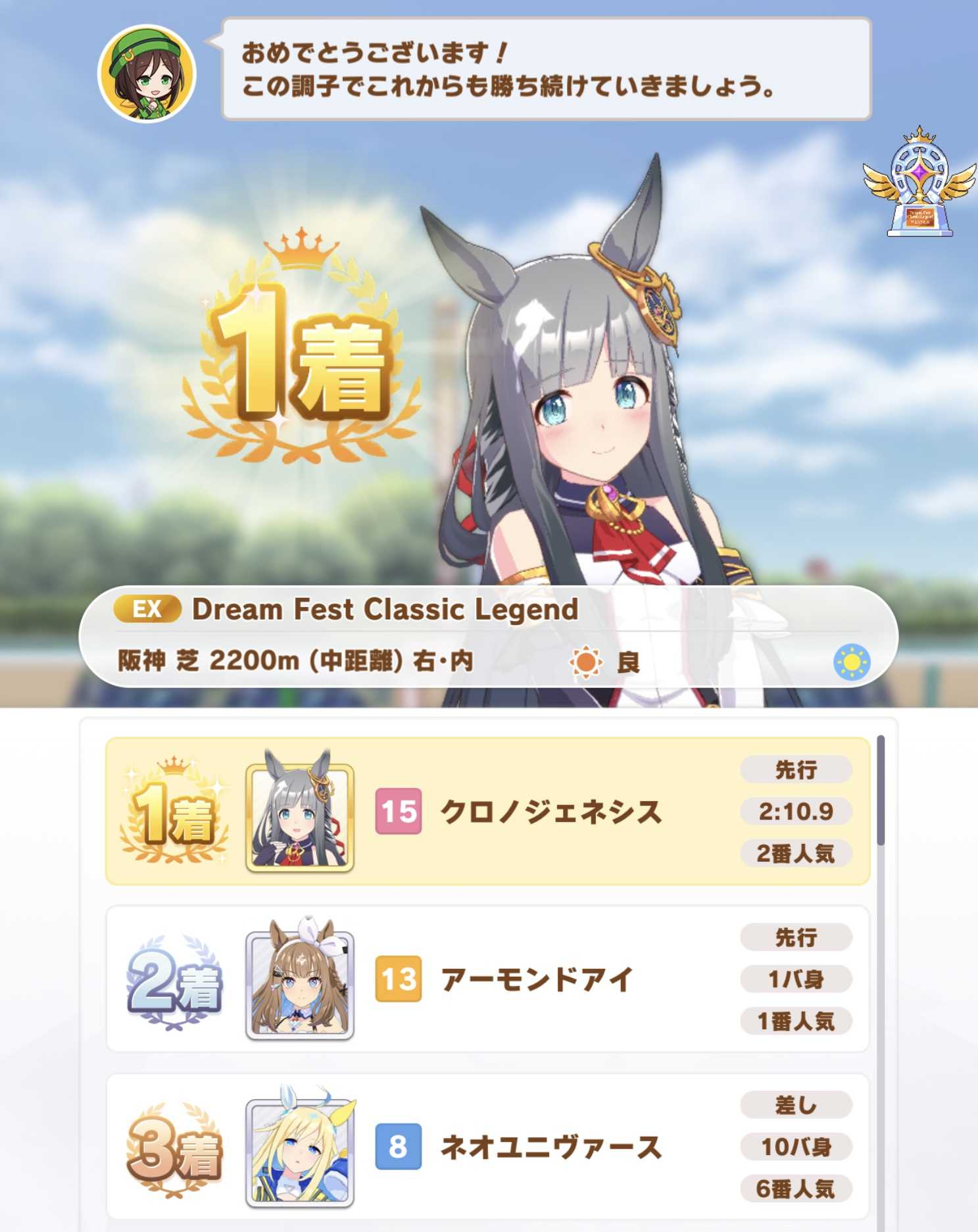This screenshot has height=1232, width=978.
Task: Tap the results list scrollbar
Action: 881,790
